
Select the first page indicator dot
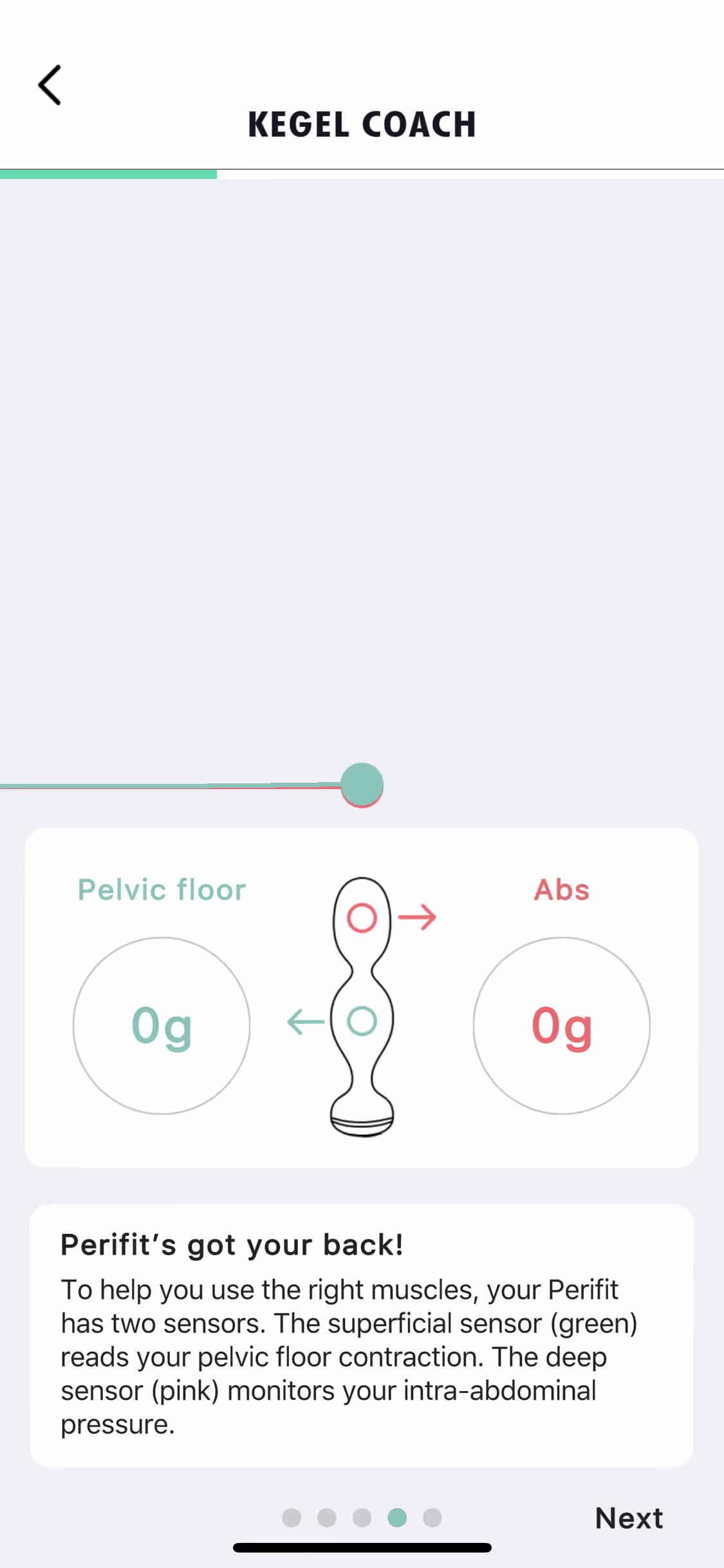[292, 1517]
